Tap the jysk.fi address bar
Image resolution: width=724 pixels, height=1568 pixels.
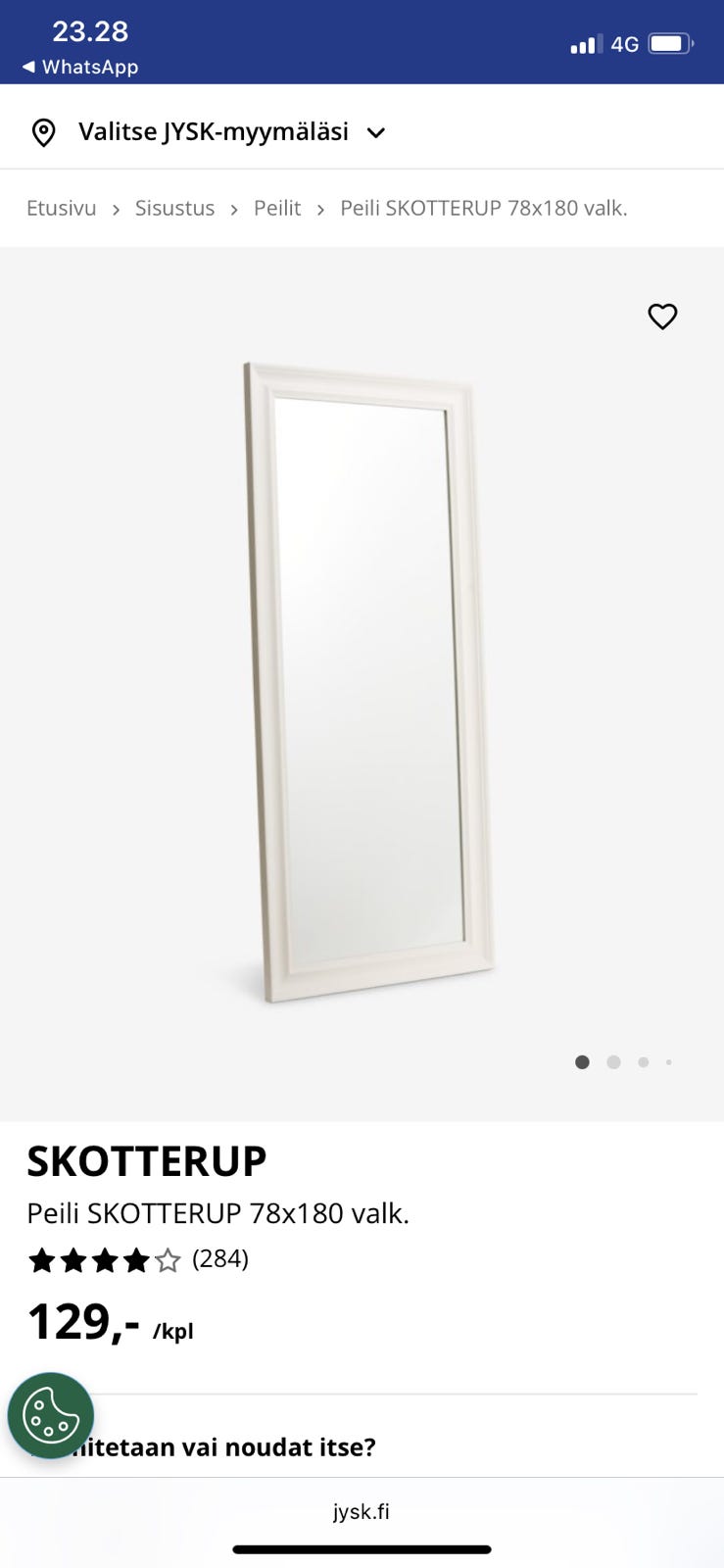[362, 1511]
